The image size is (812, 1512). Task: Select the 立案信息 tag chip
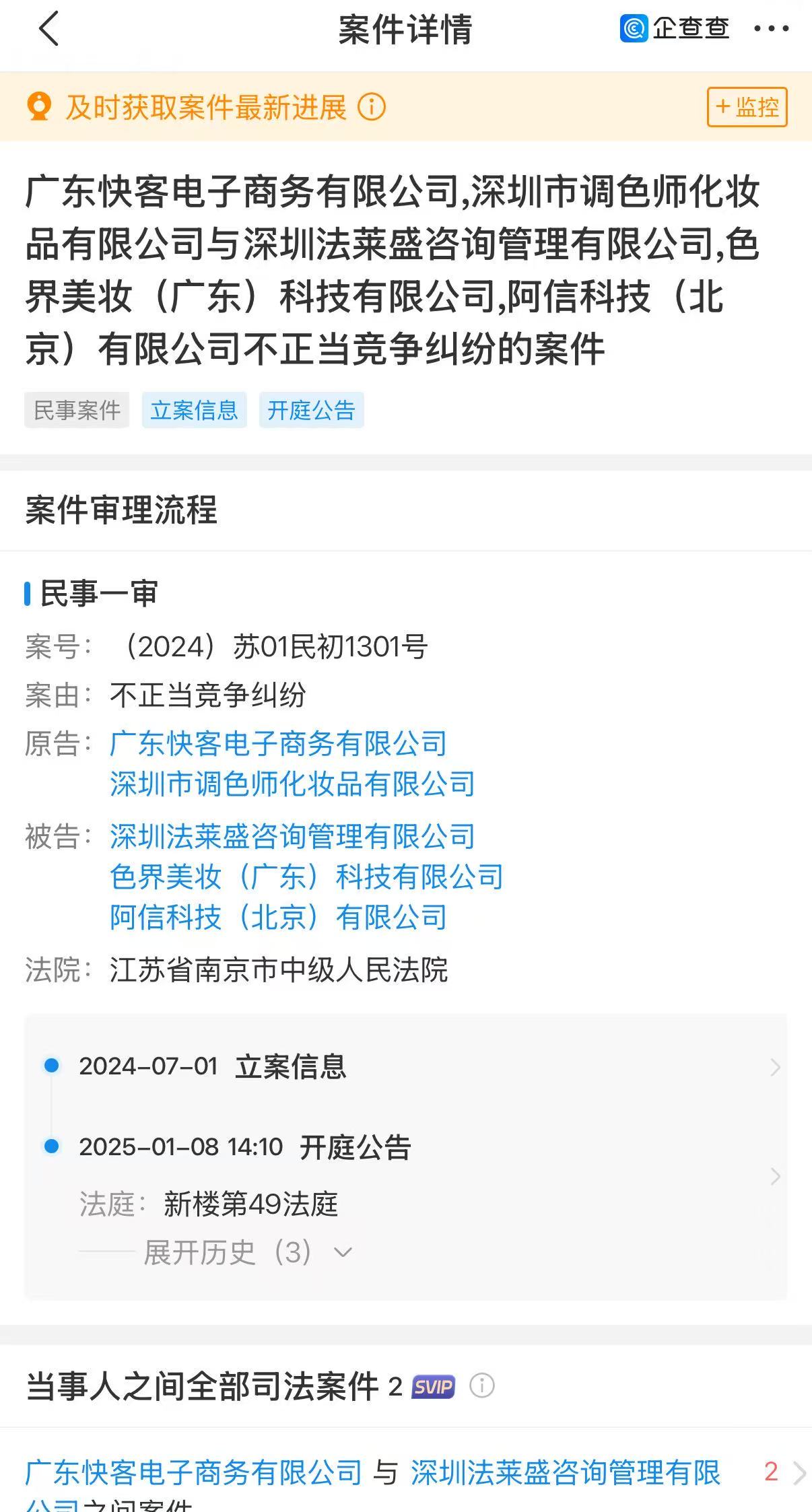[x=194, y=410]
